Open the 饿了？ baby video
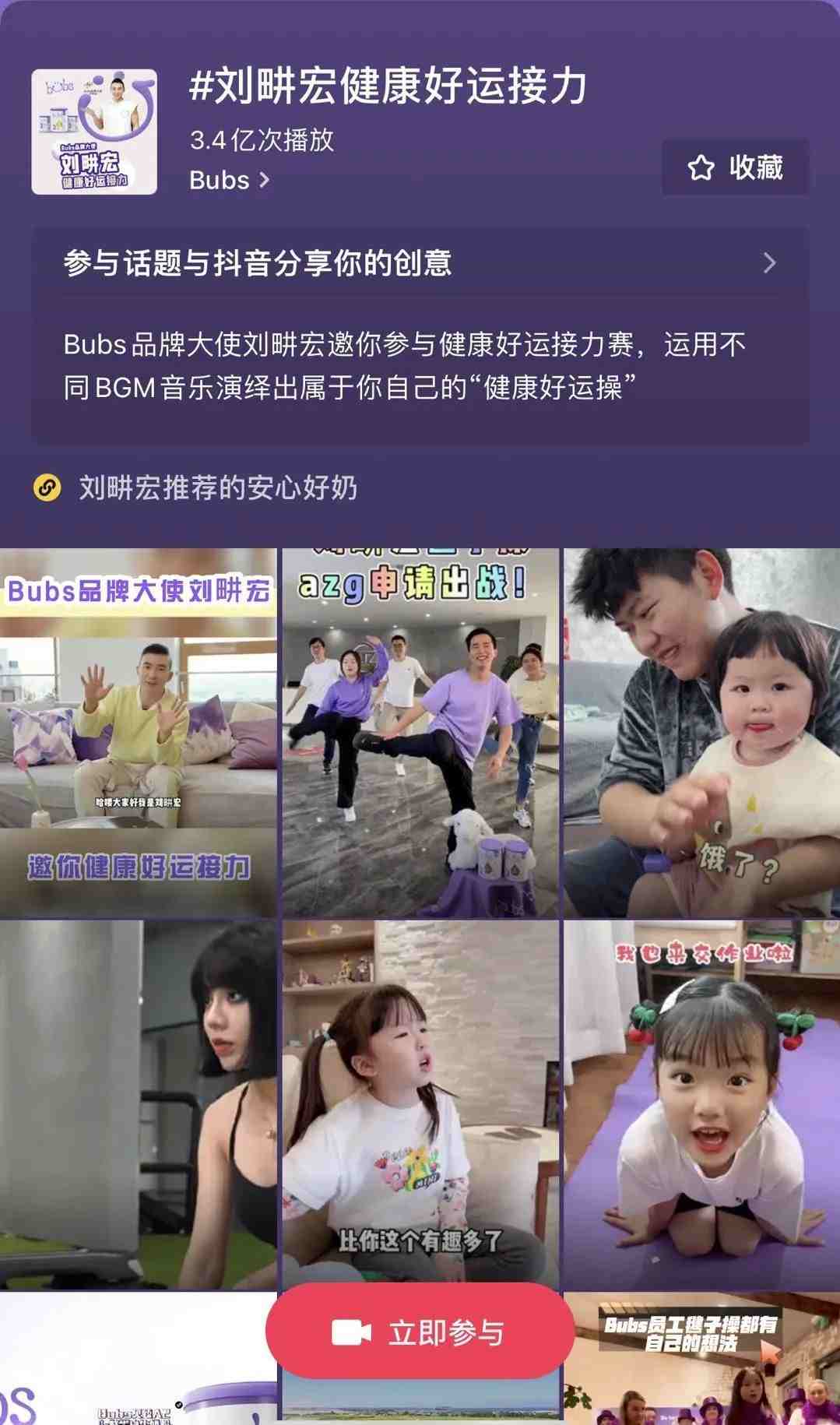Screen dimensions: 840x1425 [x=701, y=732]
